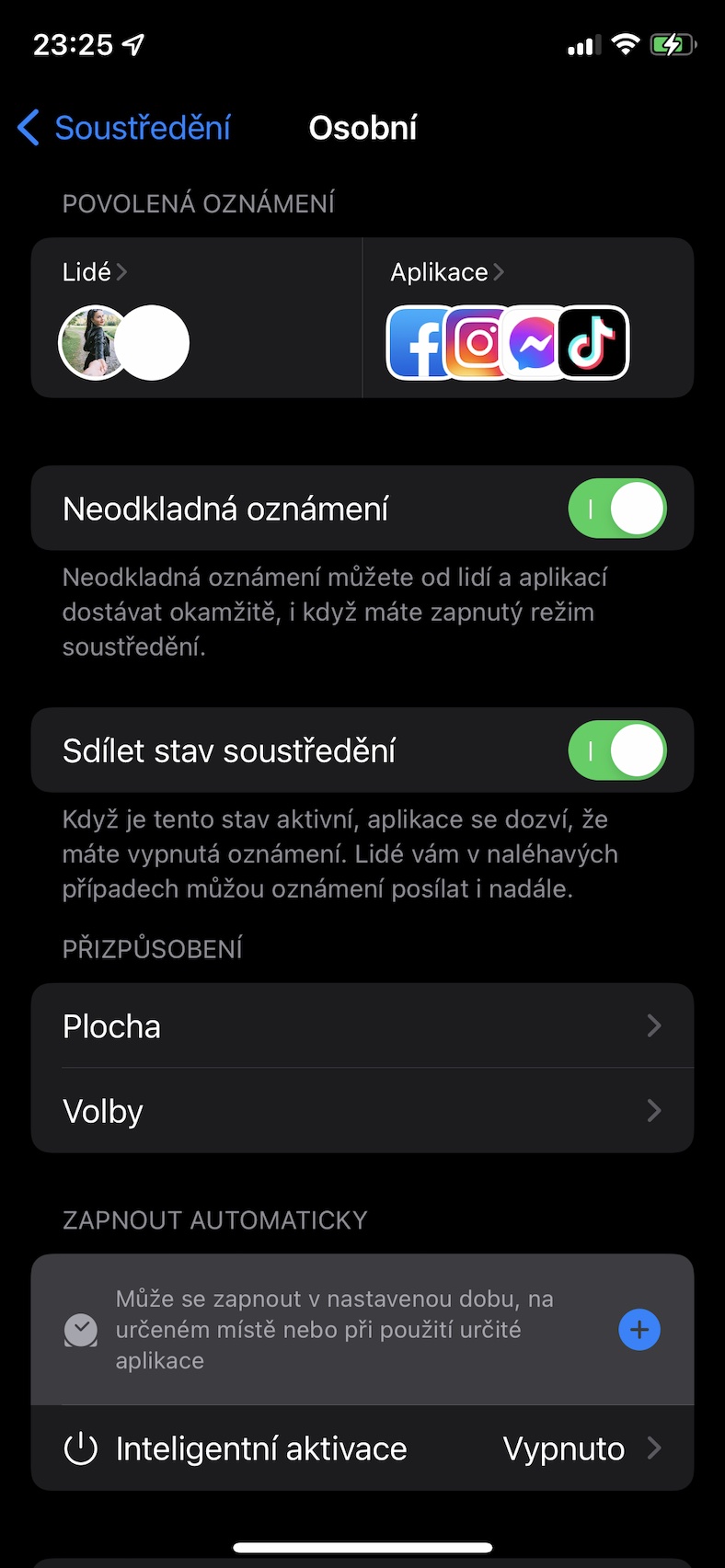Open Inteligentní aktivace settings
This screenshot has width=725, height=1568.
pos(362,1448)
